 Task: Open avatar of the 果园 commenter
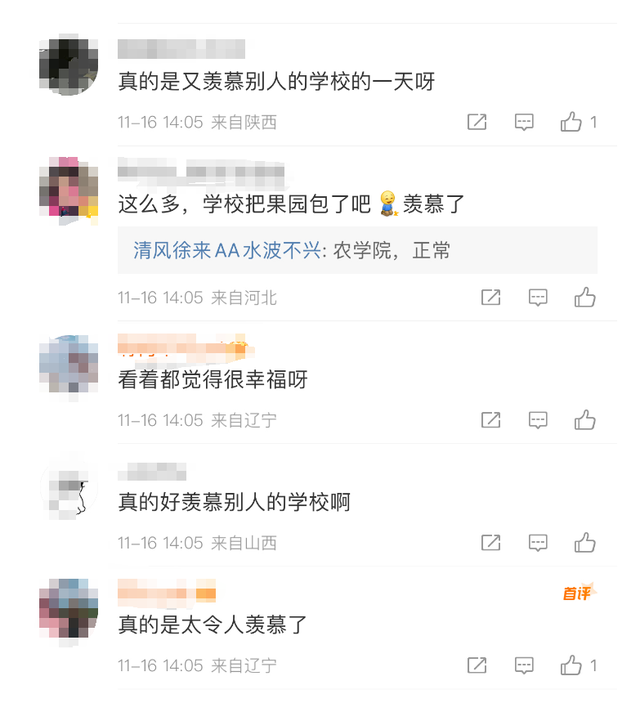click(x=68, y=187)
